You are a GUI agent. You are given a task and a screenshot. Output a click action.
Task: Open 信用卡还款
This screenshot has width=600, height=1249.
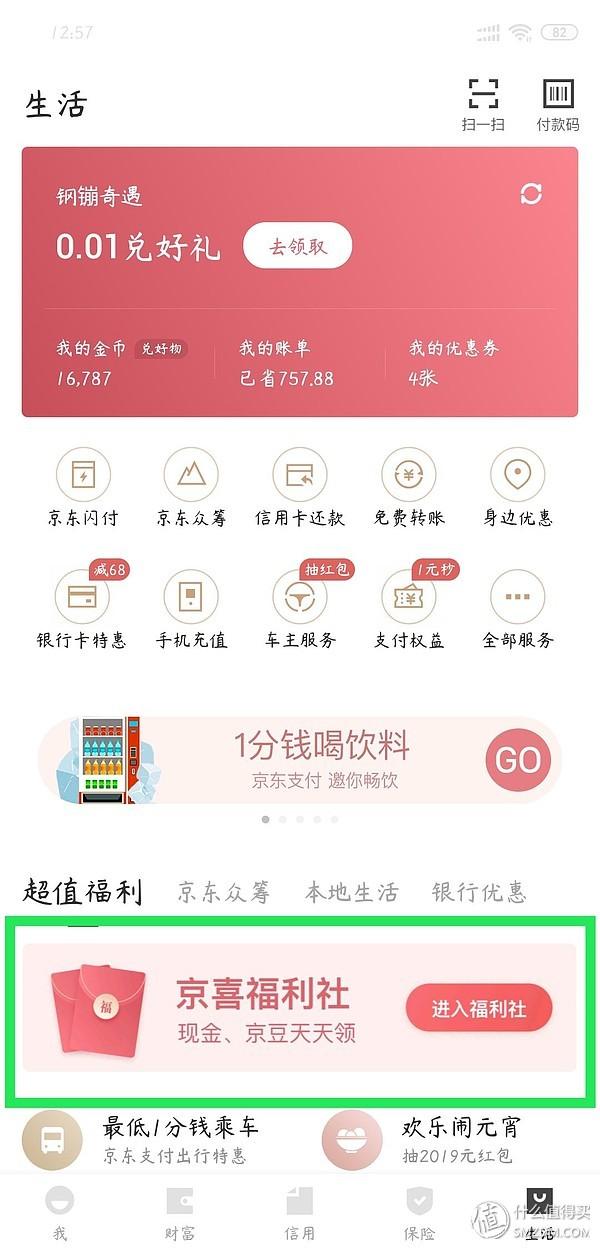click(300, 487)
